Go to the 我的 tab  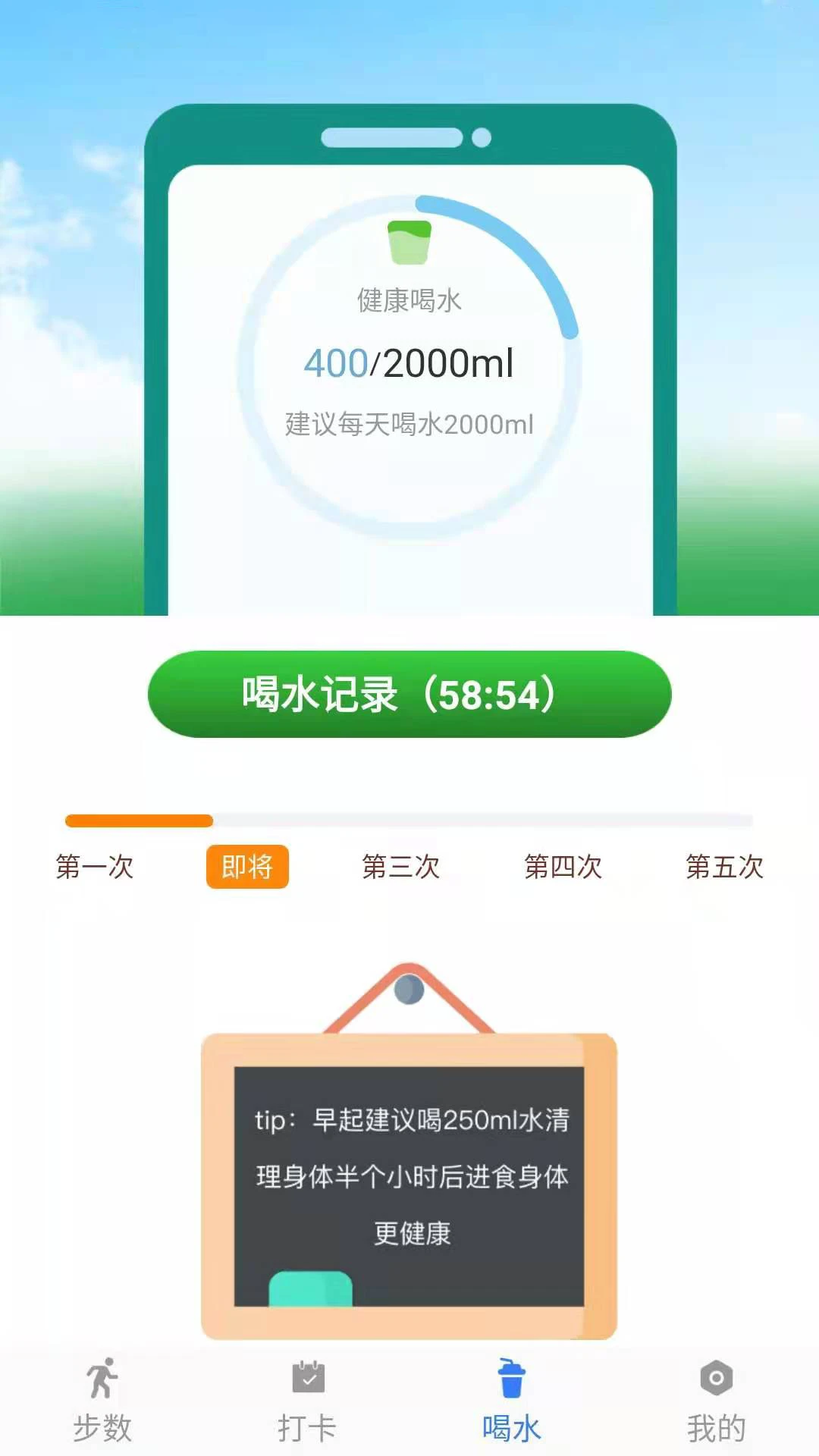pos(716,1401)
